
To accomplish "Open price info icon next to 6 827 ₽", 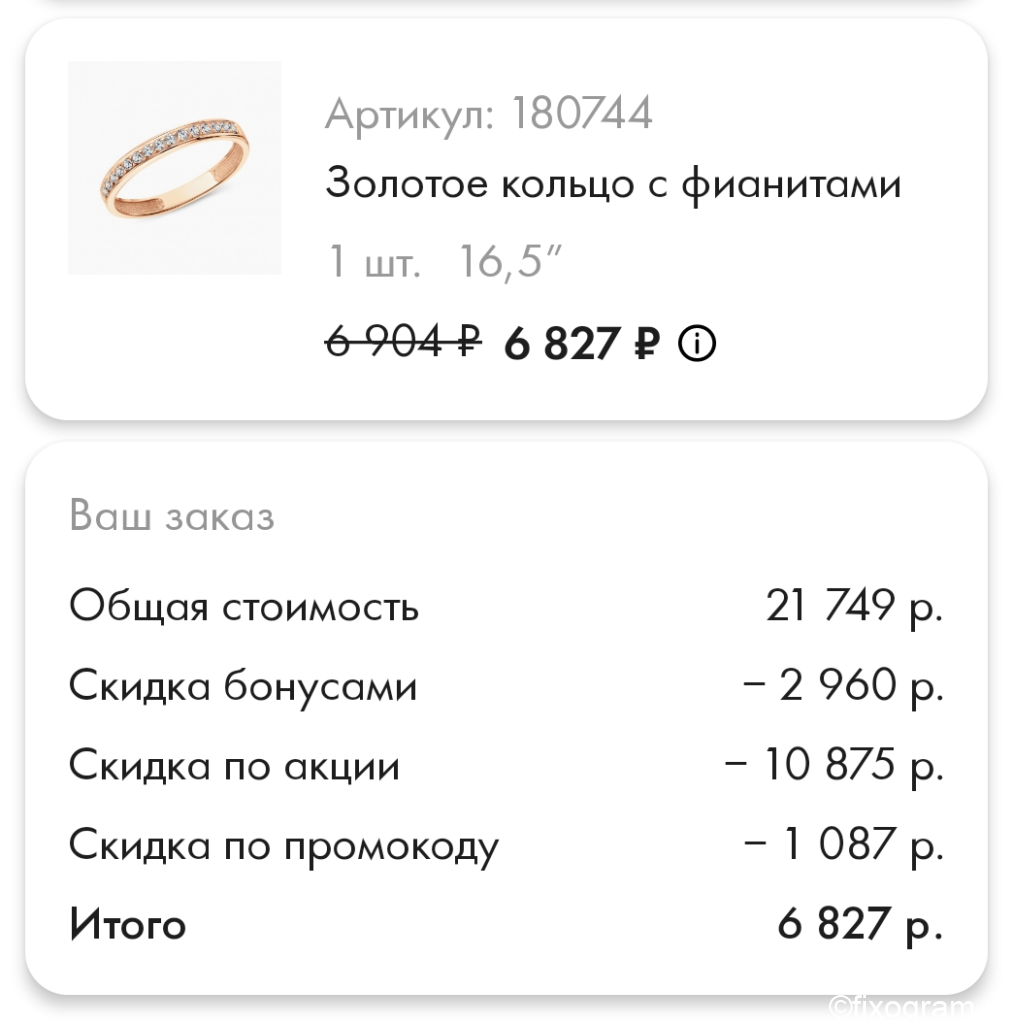I will (x=696, y=343).
